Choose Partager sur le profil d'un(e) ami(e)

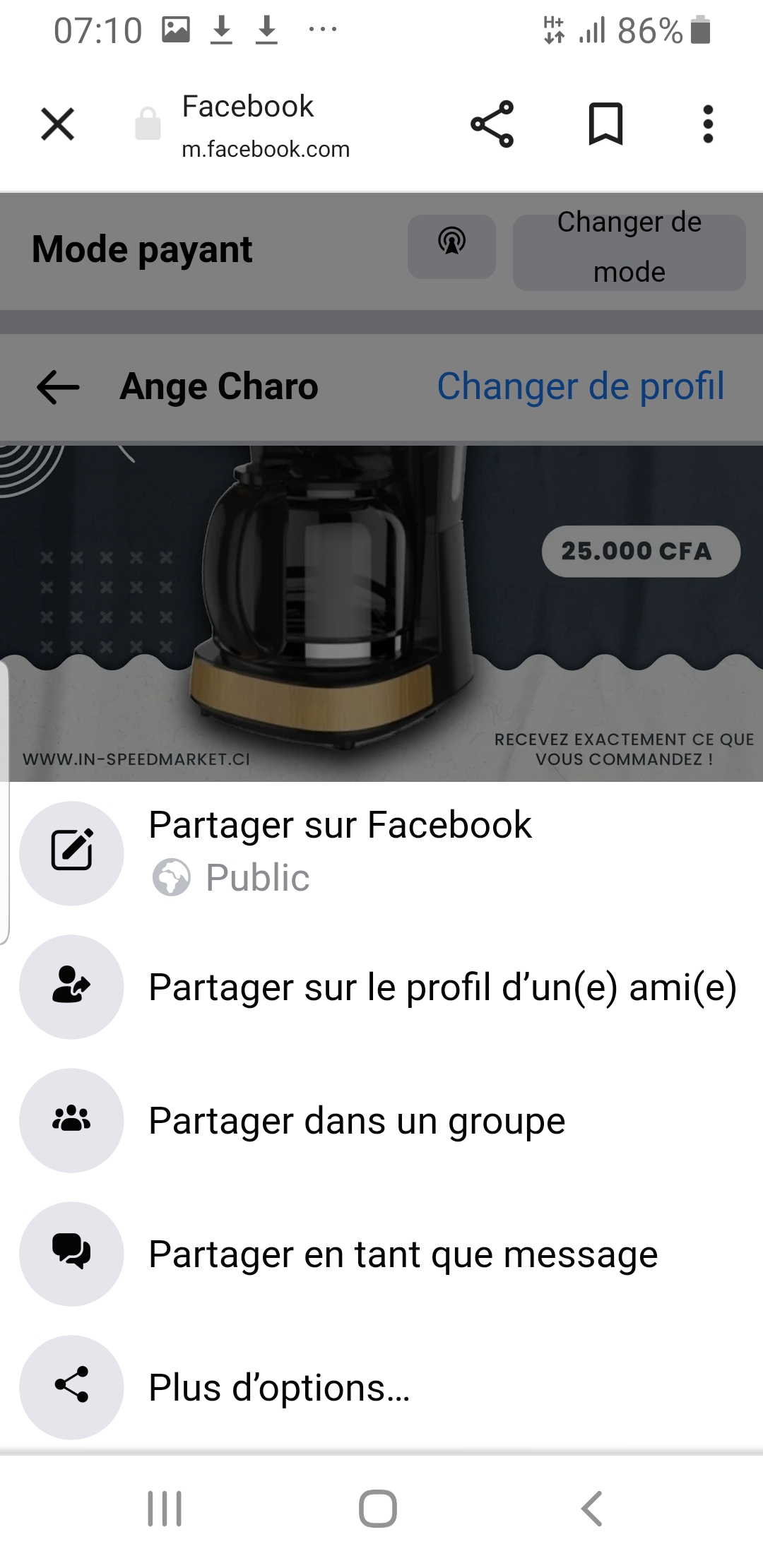[x=442, y=987]
